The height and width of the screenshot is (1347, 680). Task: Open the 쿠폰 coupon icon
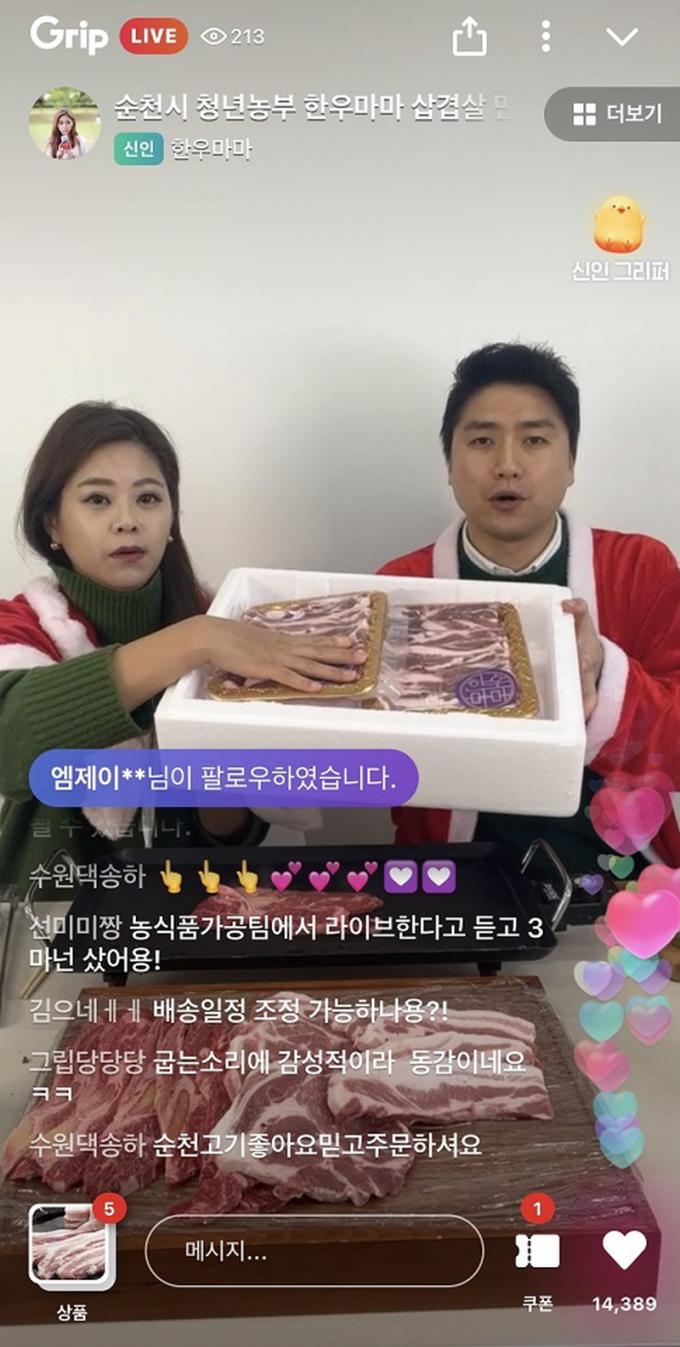pyautogui.click(x=537, y=1250)
